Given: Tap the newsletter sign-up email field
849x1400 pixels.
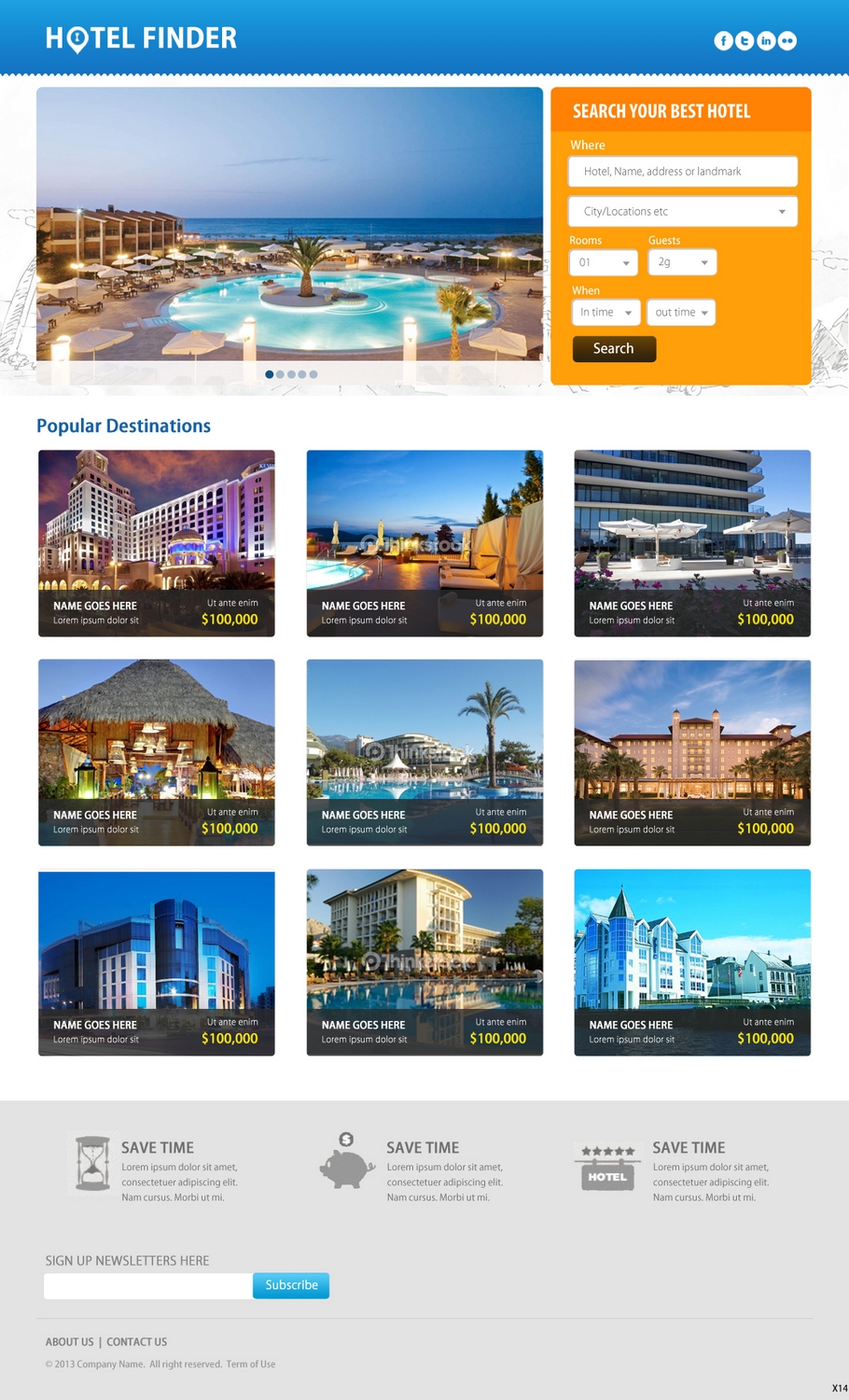Looking at the screenshot, I should [148, 1286].
